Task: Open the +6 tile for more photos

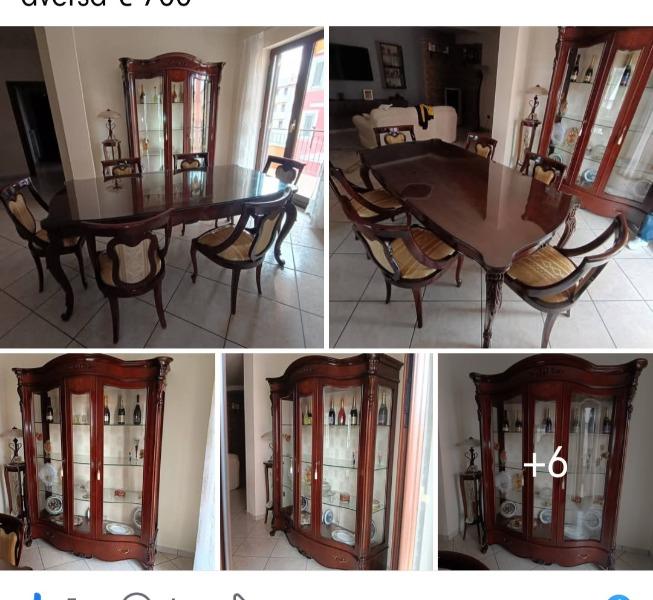Action: [545, 462]
